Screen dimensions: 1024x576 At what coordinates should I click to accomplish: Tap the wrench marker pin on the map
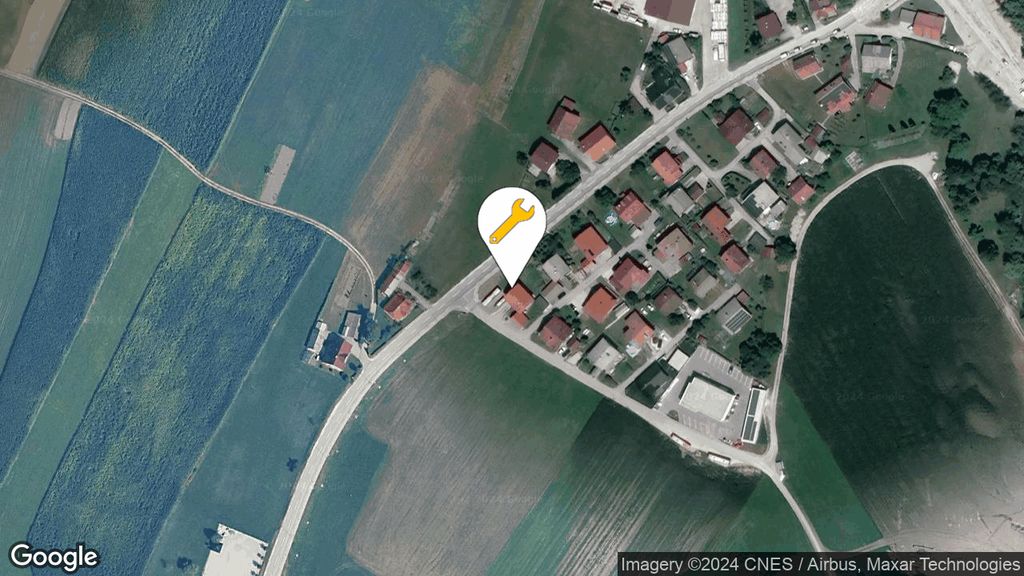click(x=511, y=222)
